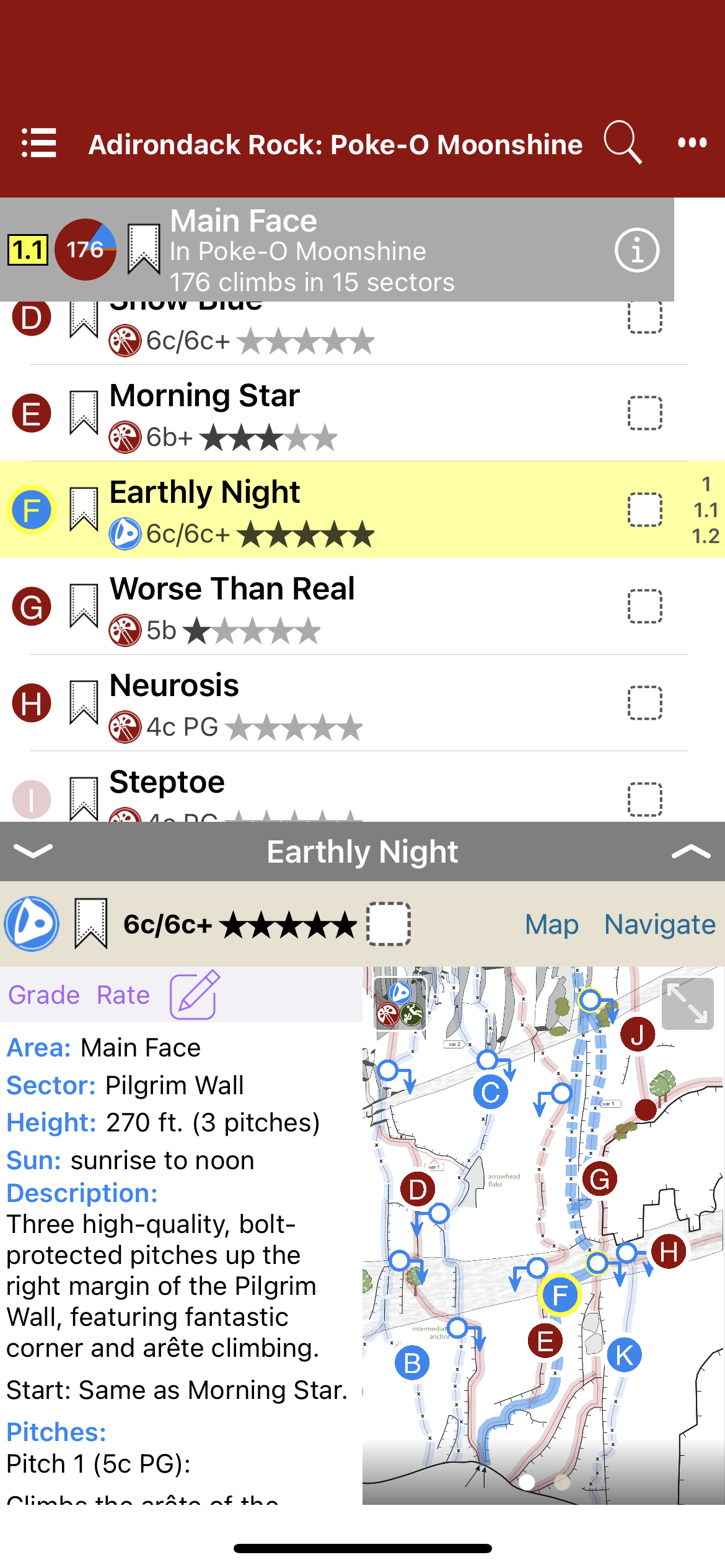Screen dimensions: 725x1568
Task: Bookmark Worse Than Real
Action: click(84, 606)
